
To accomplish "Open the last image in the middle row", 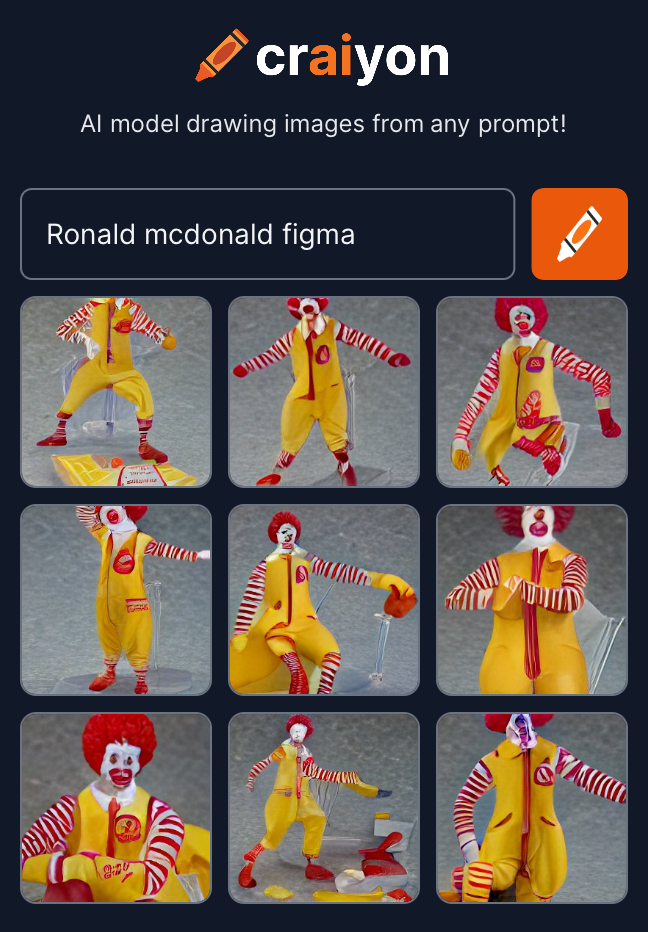I will pos(532,600).
